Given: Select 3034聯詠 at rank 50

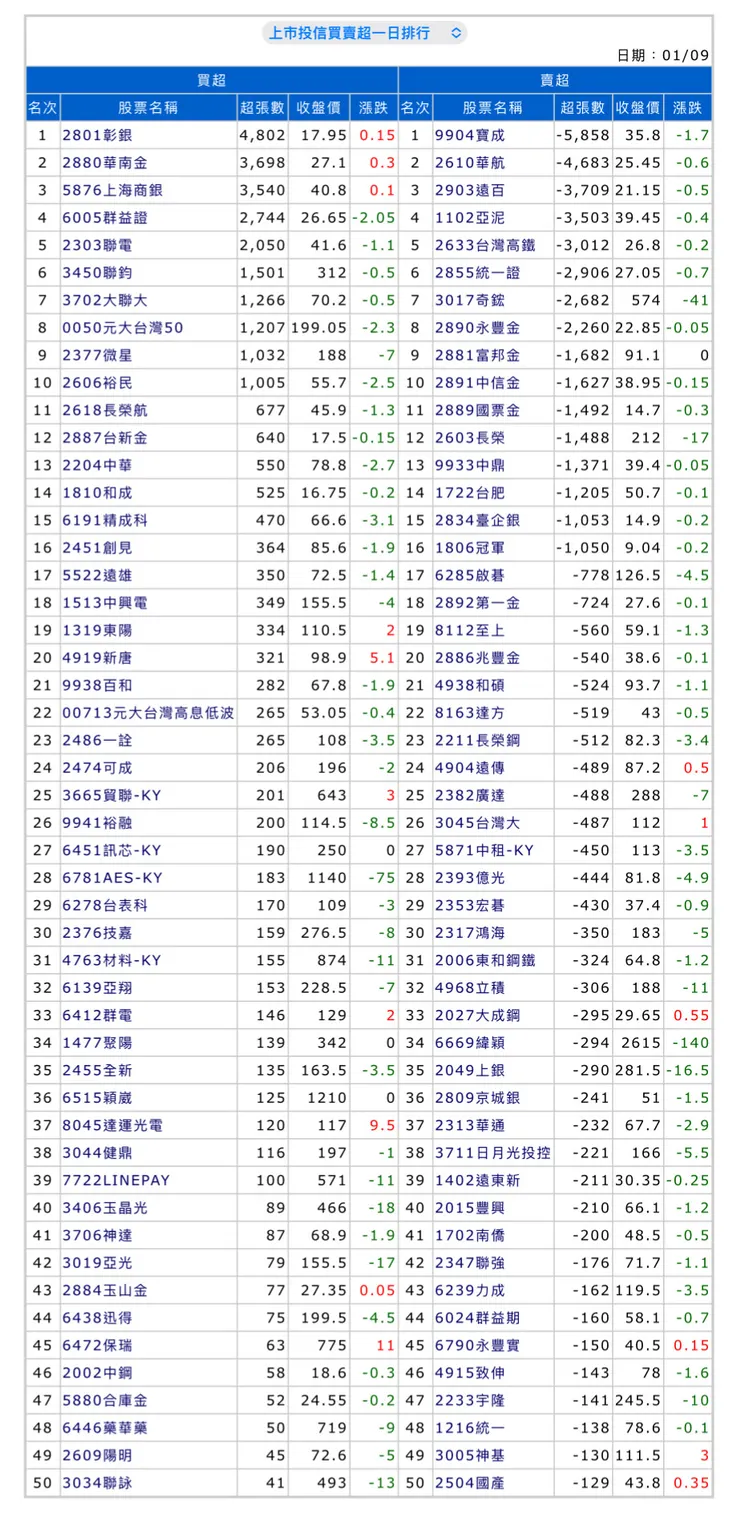Looking at the screenshot, I should tap(97, 1483).
